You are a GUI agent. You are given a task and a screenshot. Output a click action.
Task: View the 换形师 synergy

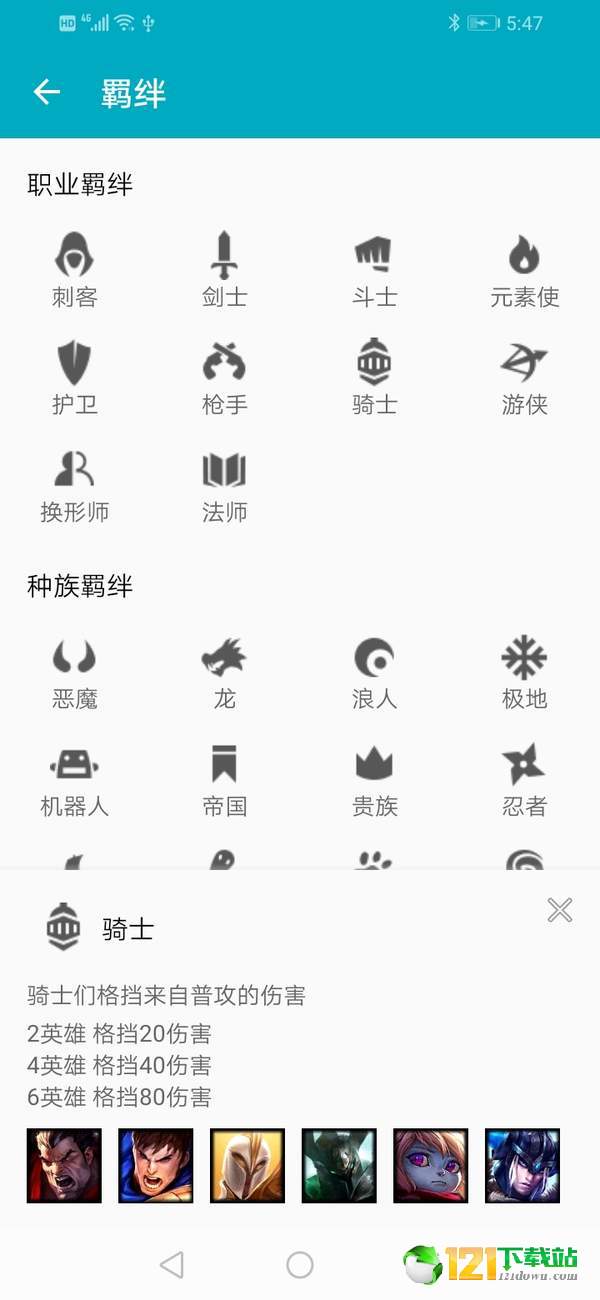pos(75,484)
